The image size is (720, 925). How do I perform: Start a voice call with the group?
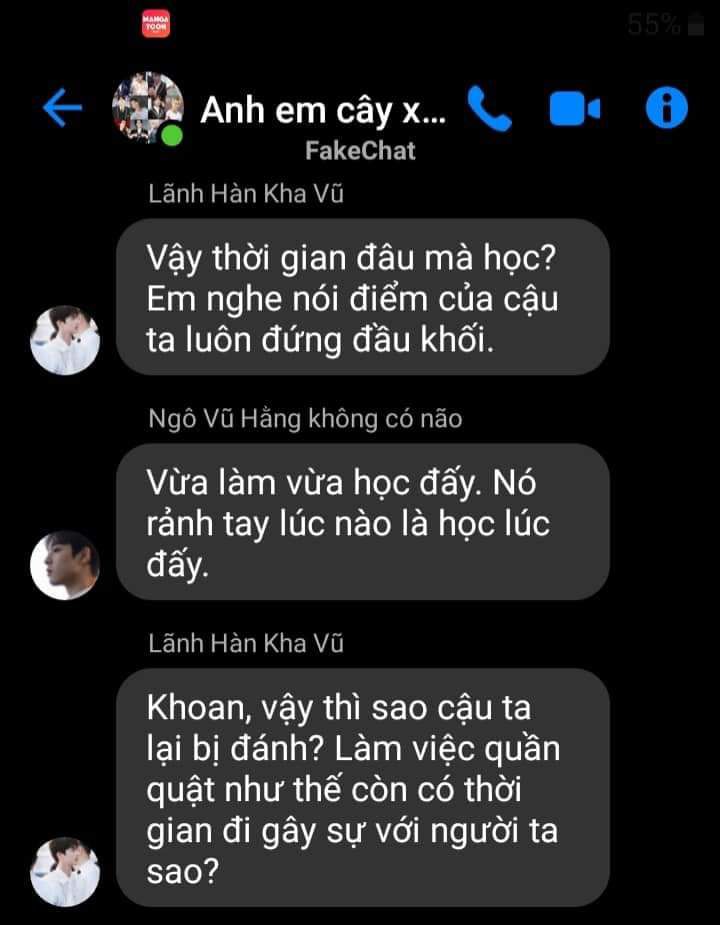coord(489,110)
